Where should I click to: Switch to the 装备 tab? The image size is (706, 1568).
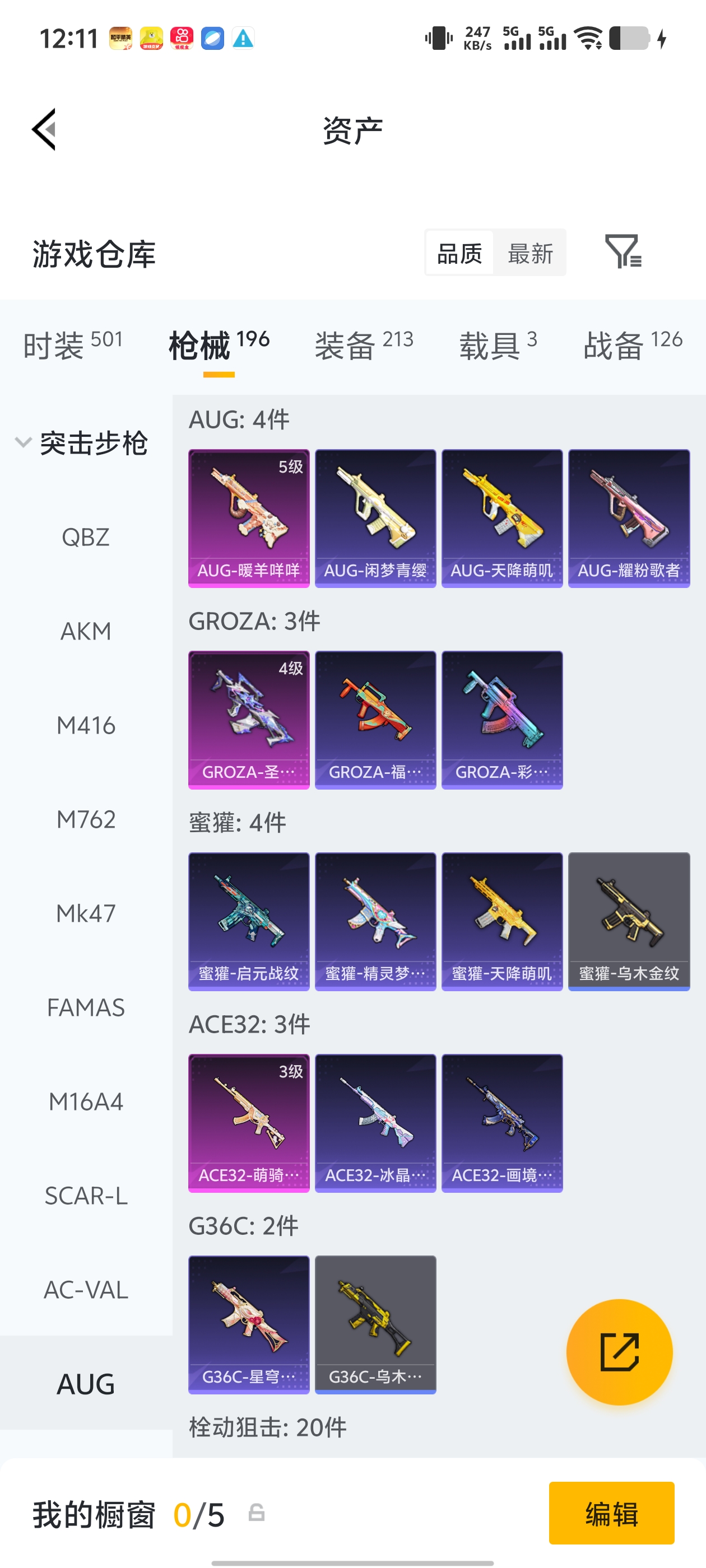click(x=364, y=344)
